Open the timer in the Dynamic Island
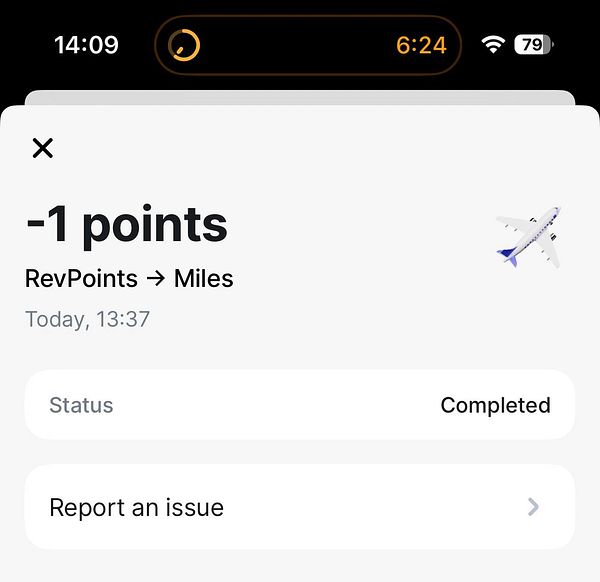The image size is (600, 582). 307,45
